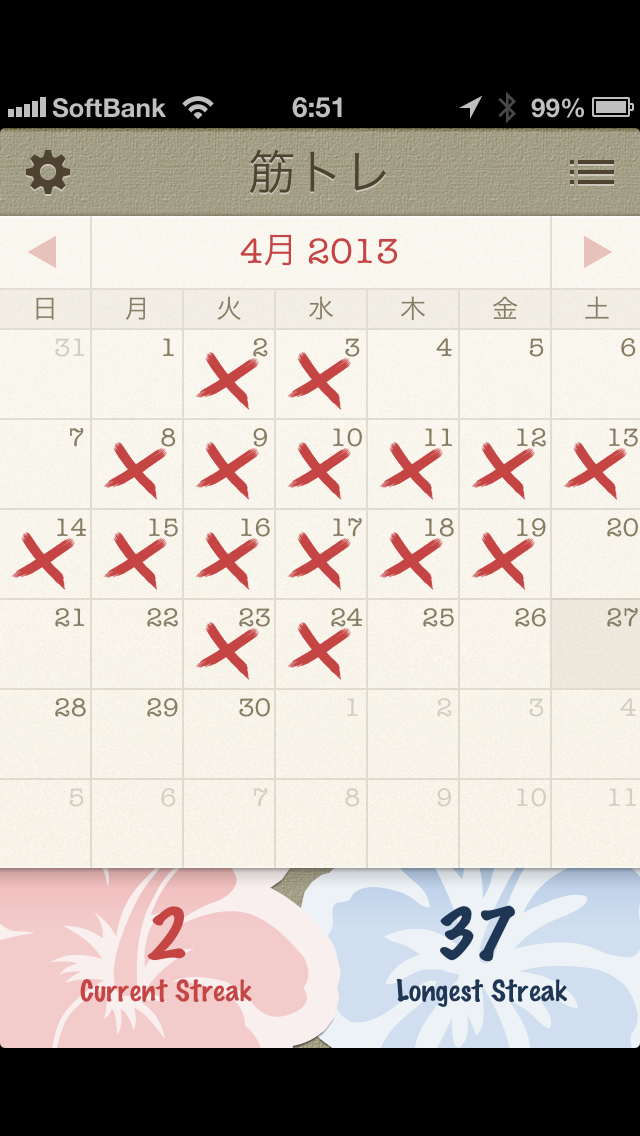Tap day 20 in the calendar
640x1136 pixels.
click(596, 554)
